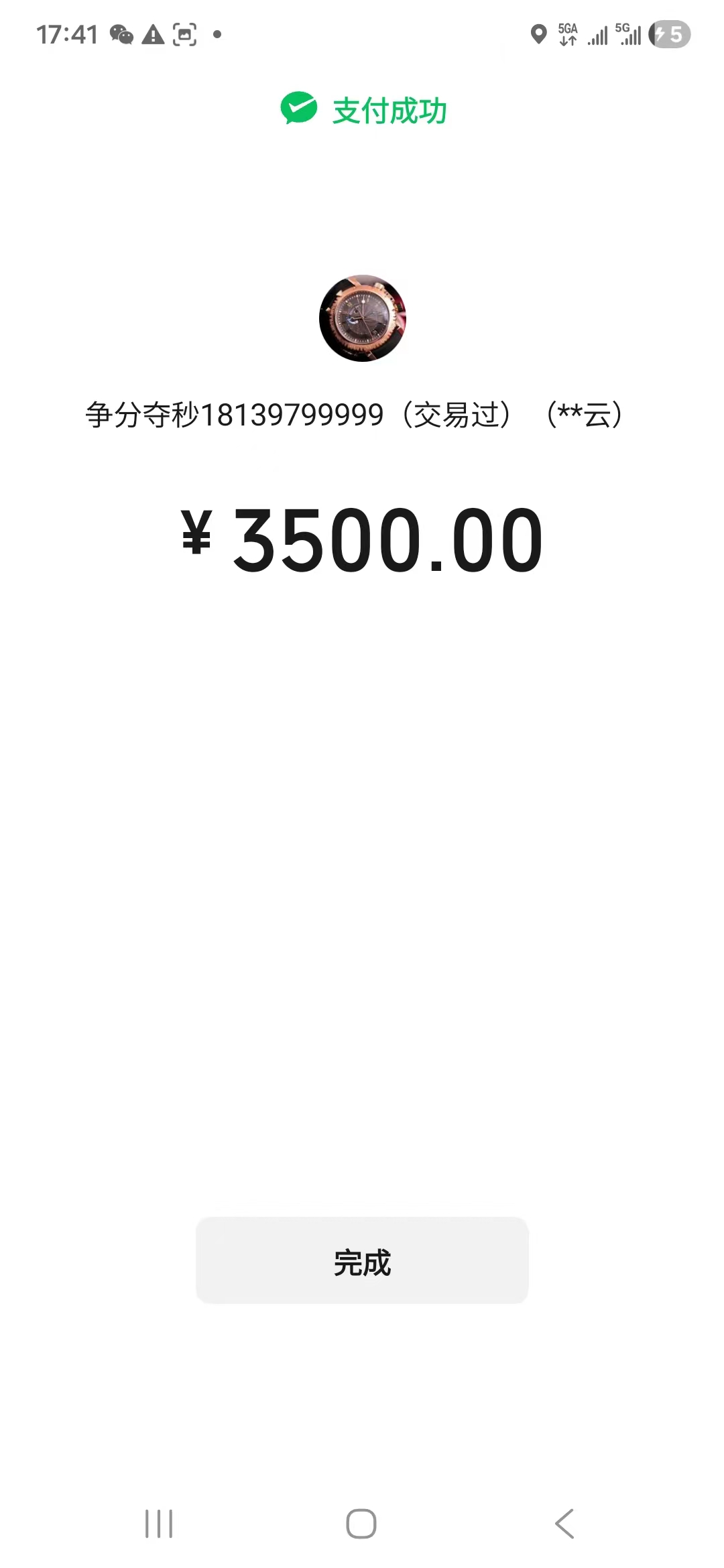Go back using the system back arrow

[564, 1524]
